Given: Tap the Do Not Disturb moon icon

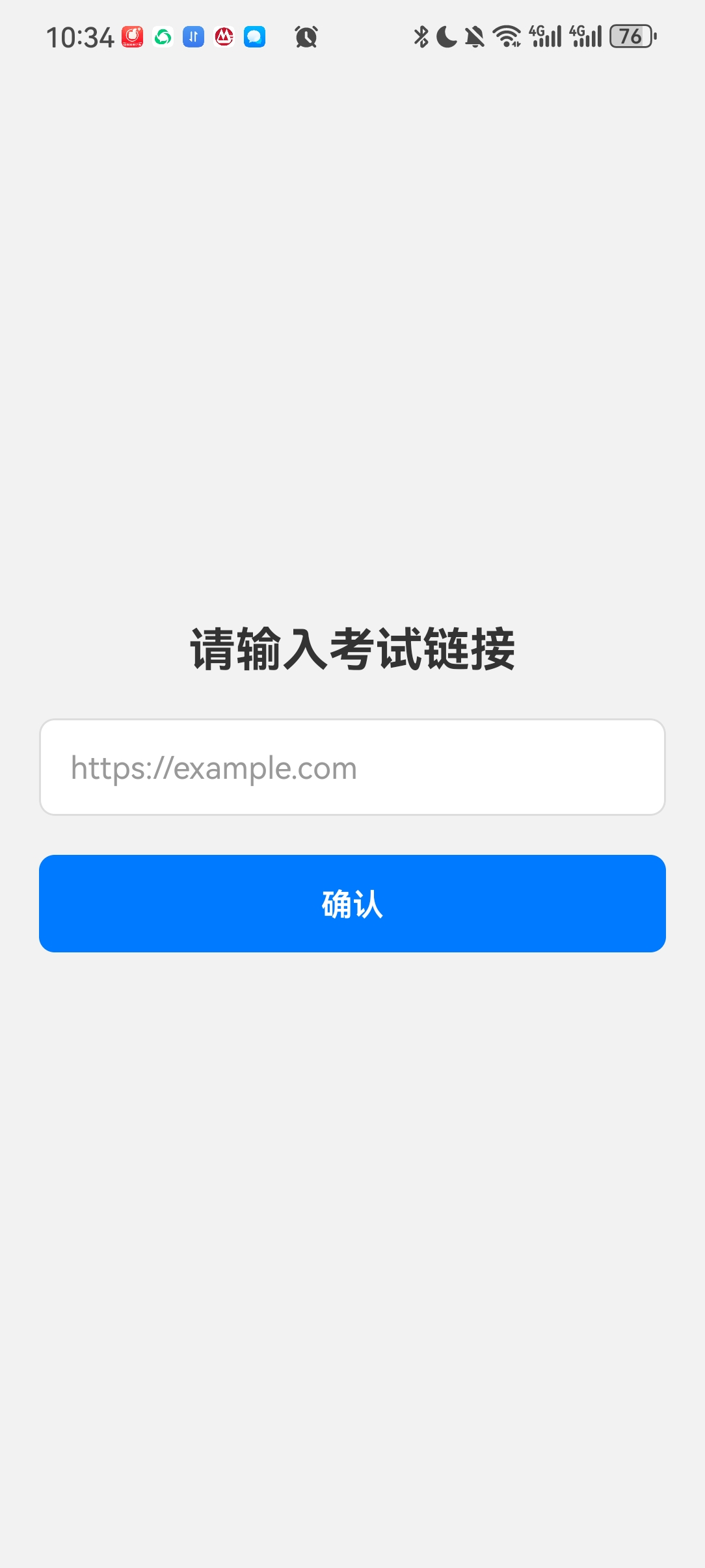Looking at the screenshot, I should (446, 37).
